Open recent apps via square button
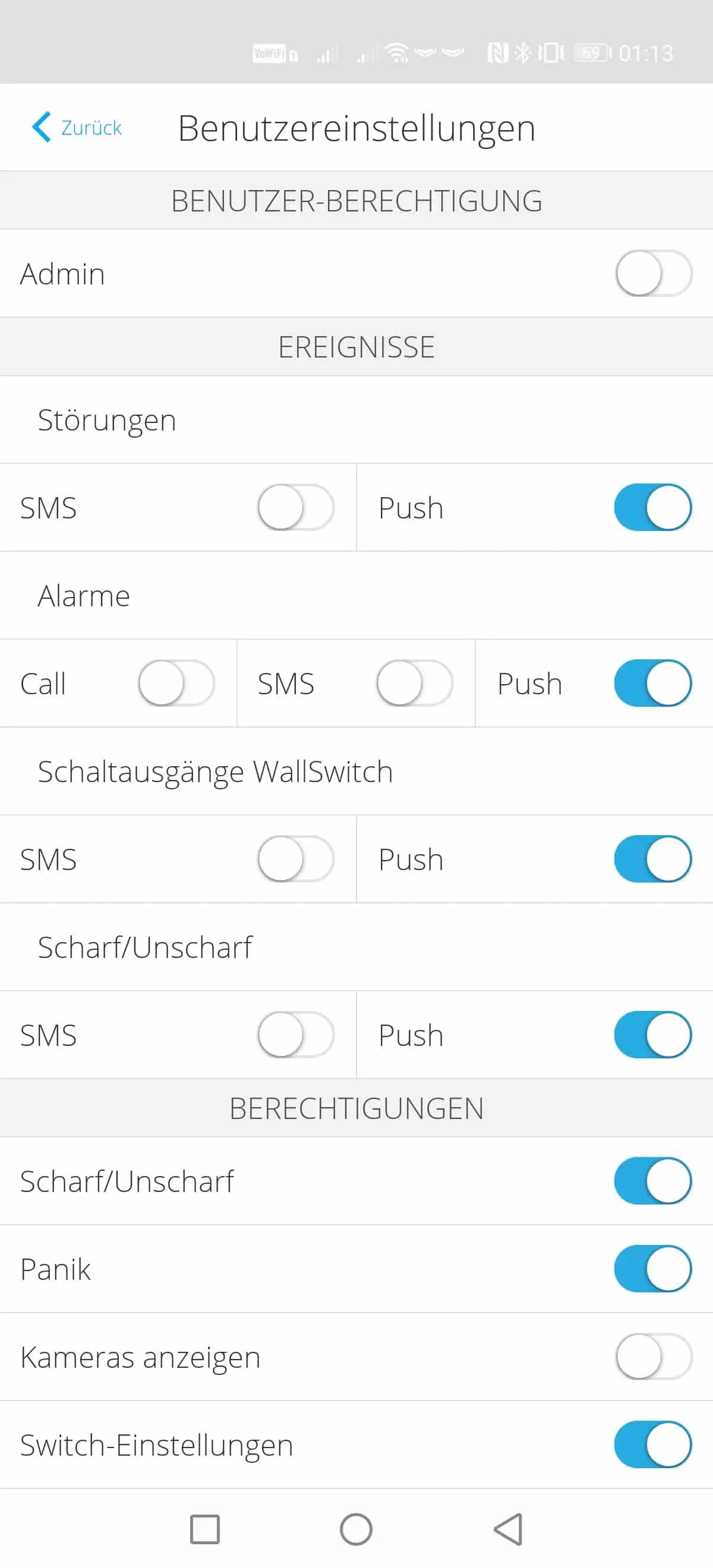This screenshot has height=1568, width=713. click(x=204, y=1529)
